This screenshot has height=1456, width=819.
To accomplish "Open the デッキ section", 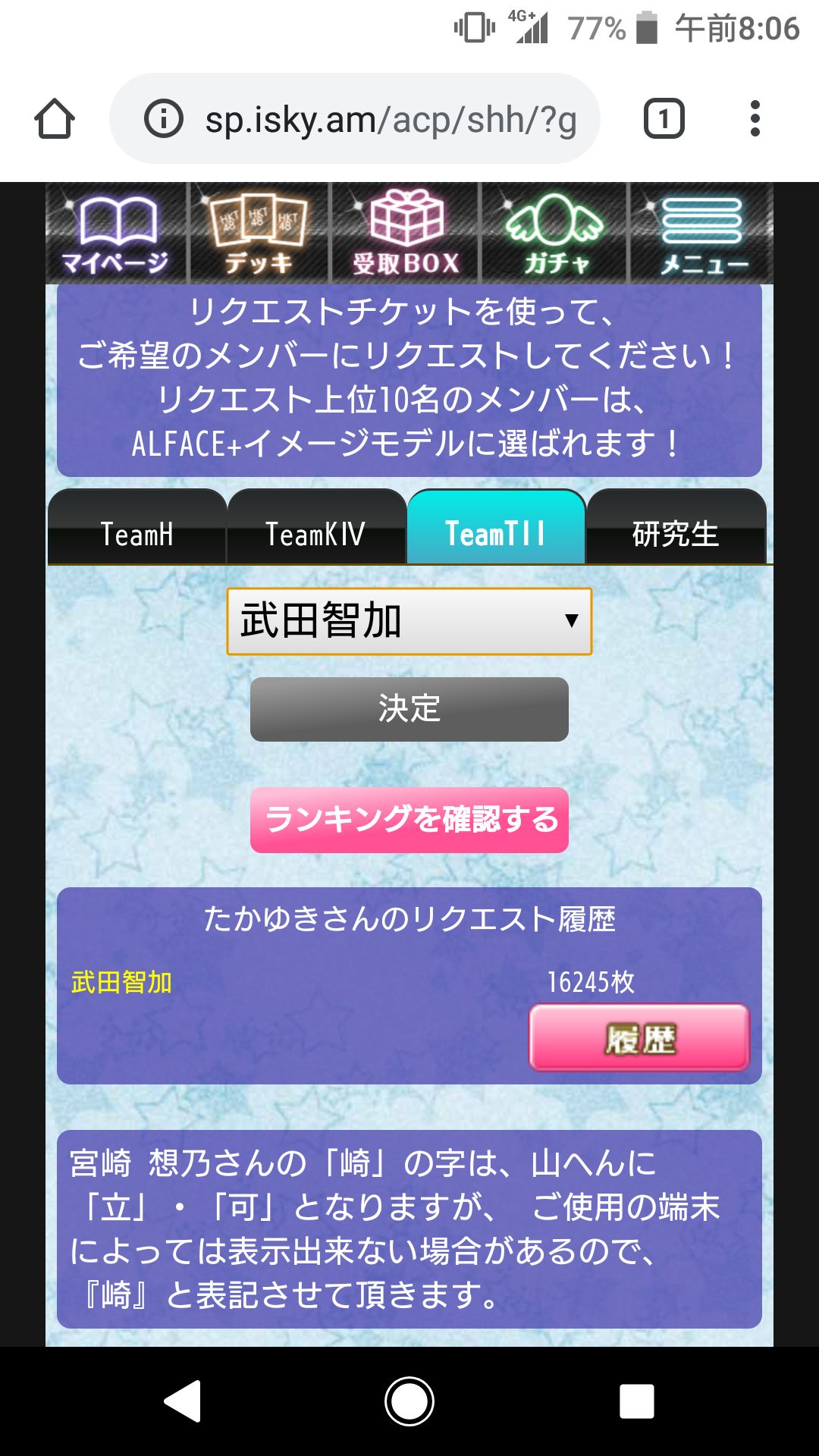I will coord(259,234).
